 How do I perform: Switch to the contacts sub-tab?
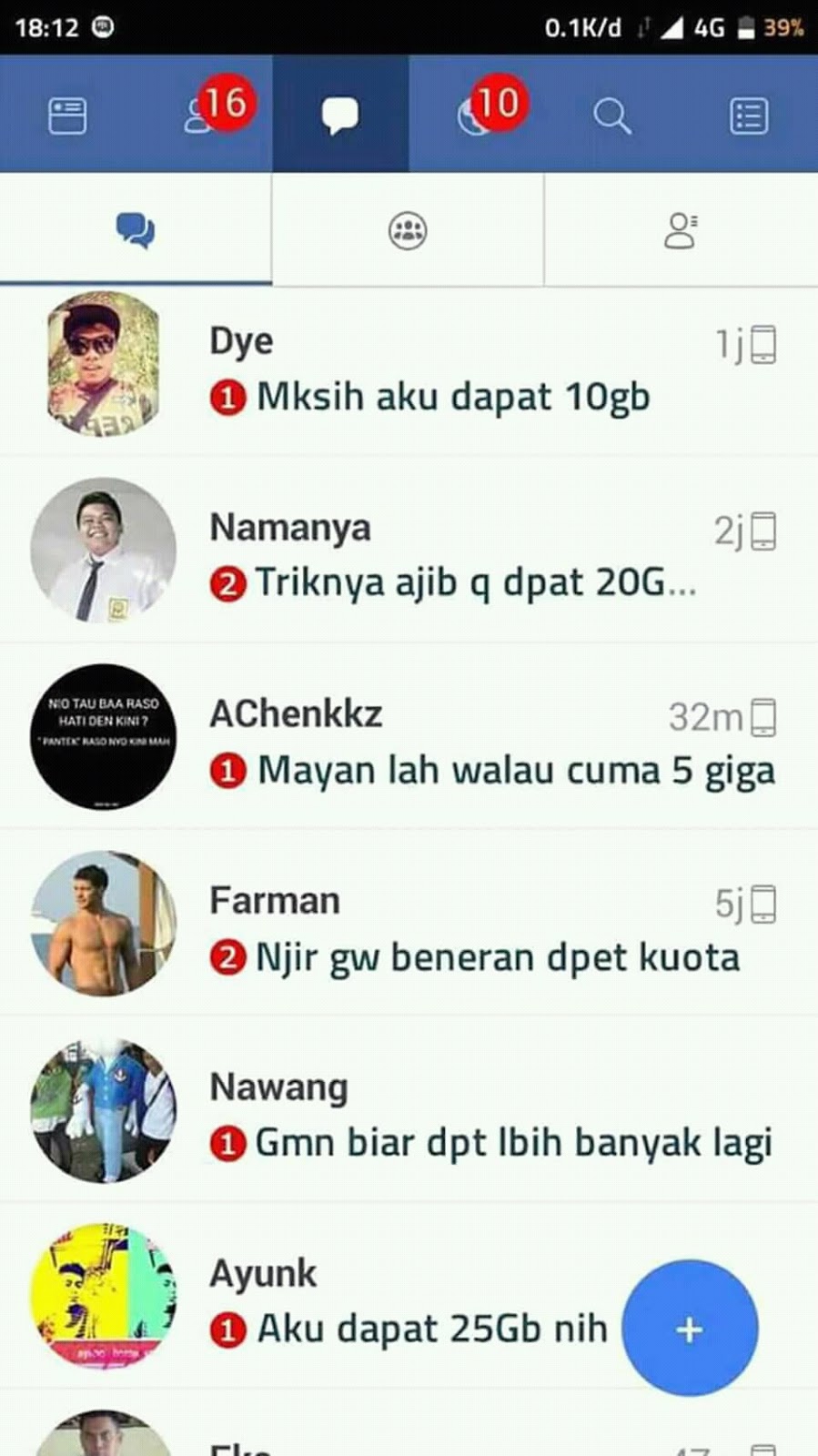(681, 230)
